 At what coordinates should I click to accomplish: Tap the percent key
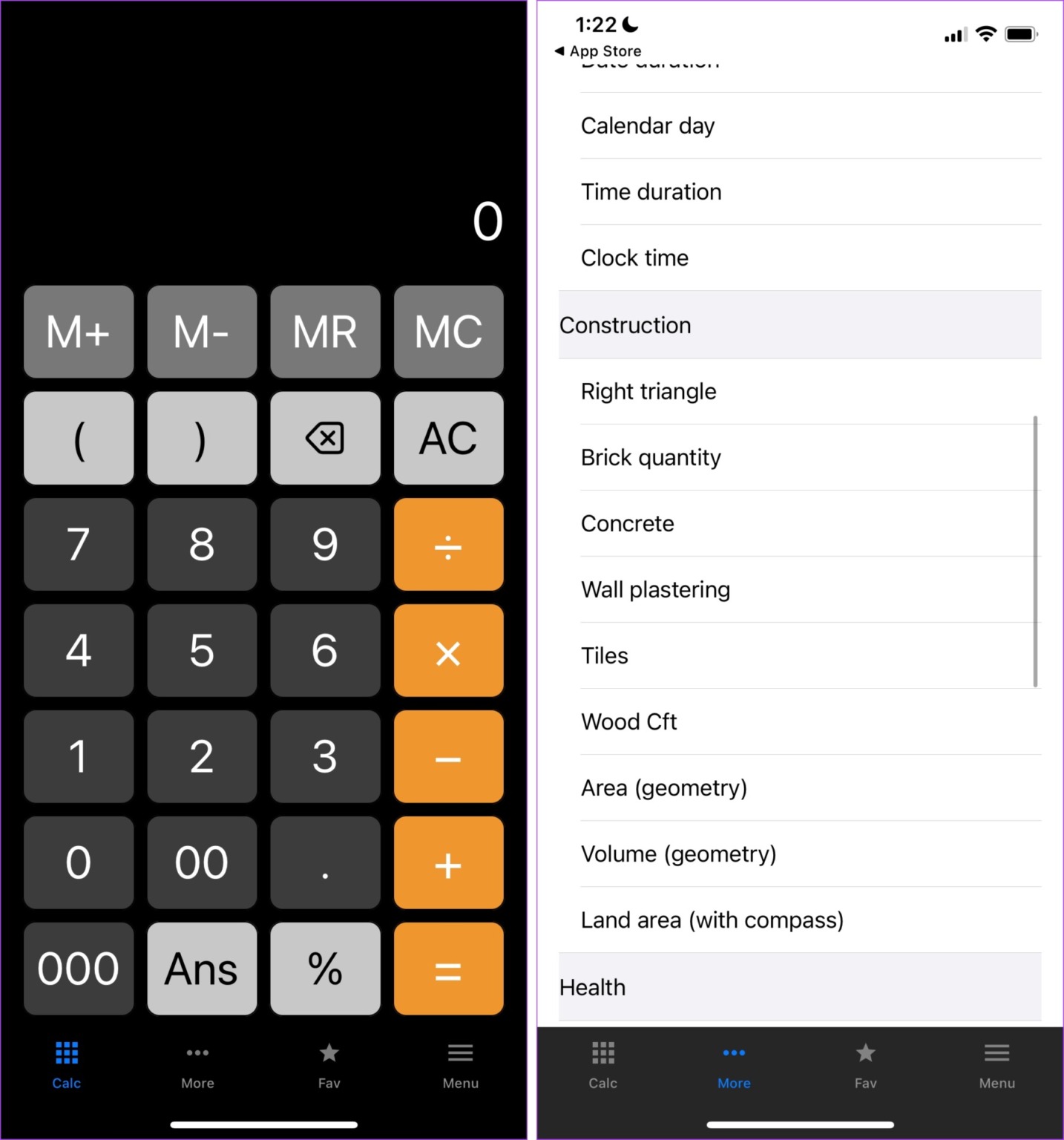[x=325, y=969]
